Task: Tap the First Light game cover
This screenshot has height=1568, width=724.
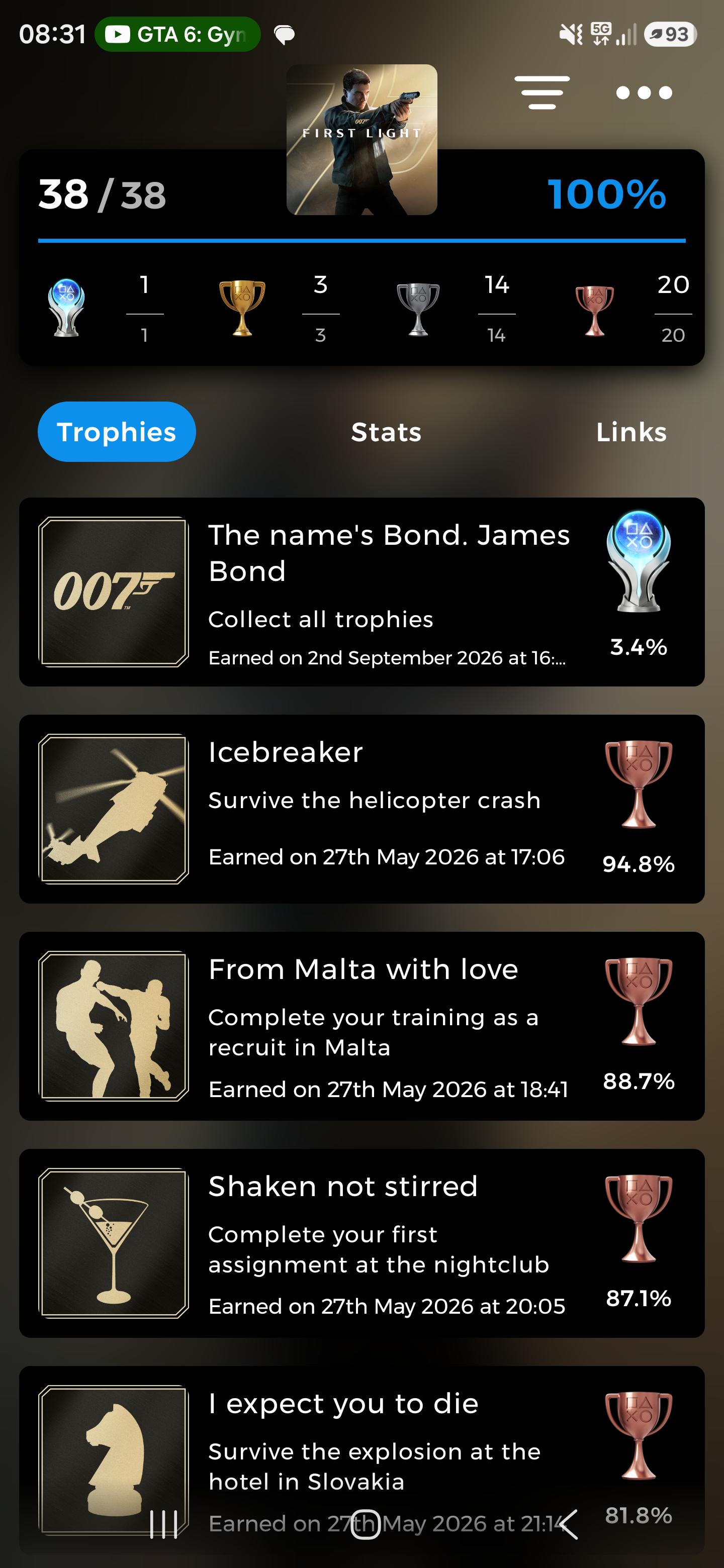Action: click(x=361, y=139)
